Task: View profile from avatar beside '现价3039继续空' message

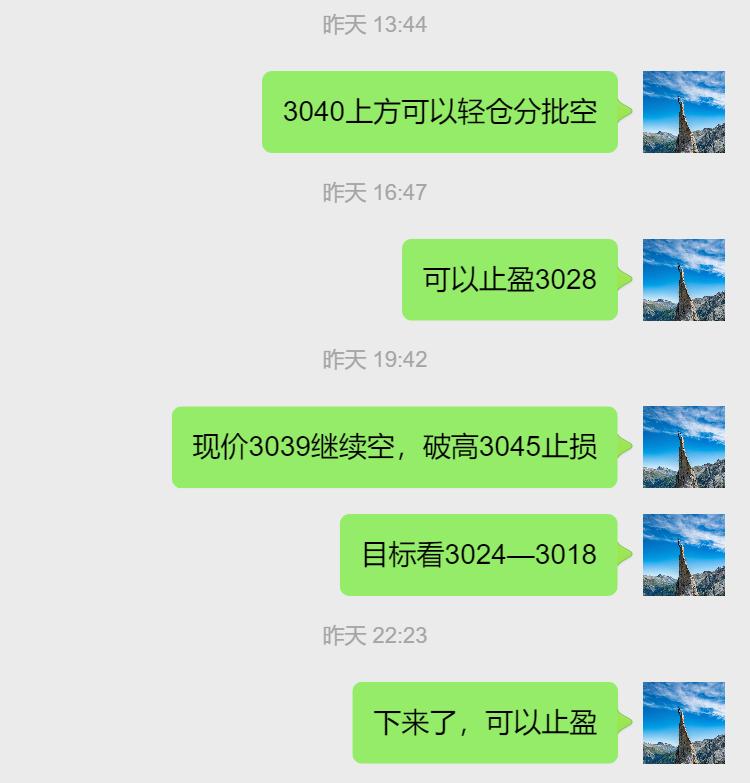Action: tap(683, 447)
